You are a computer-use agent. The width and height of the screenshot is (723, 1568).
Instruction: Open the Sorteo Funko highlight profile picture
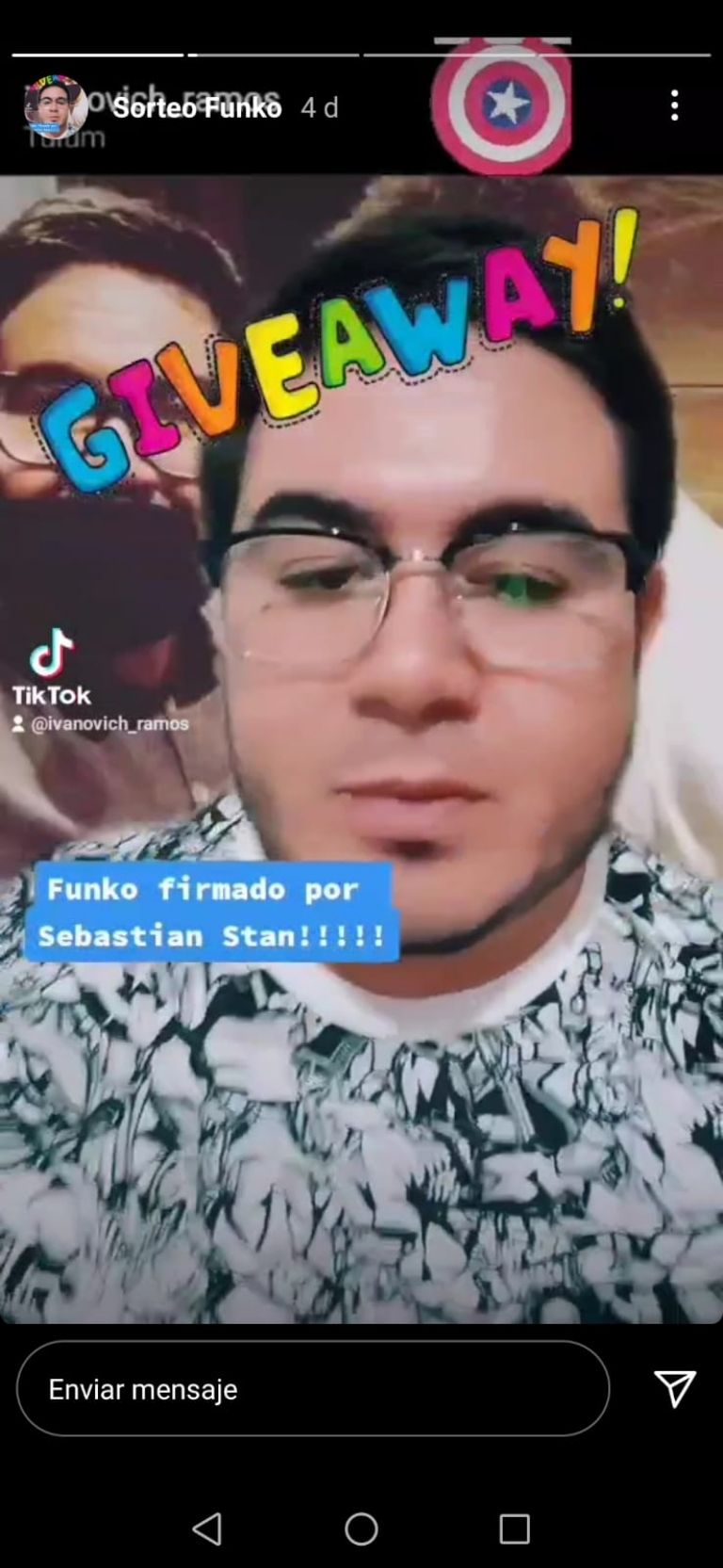tap(56, 107)
